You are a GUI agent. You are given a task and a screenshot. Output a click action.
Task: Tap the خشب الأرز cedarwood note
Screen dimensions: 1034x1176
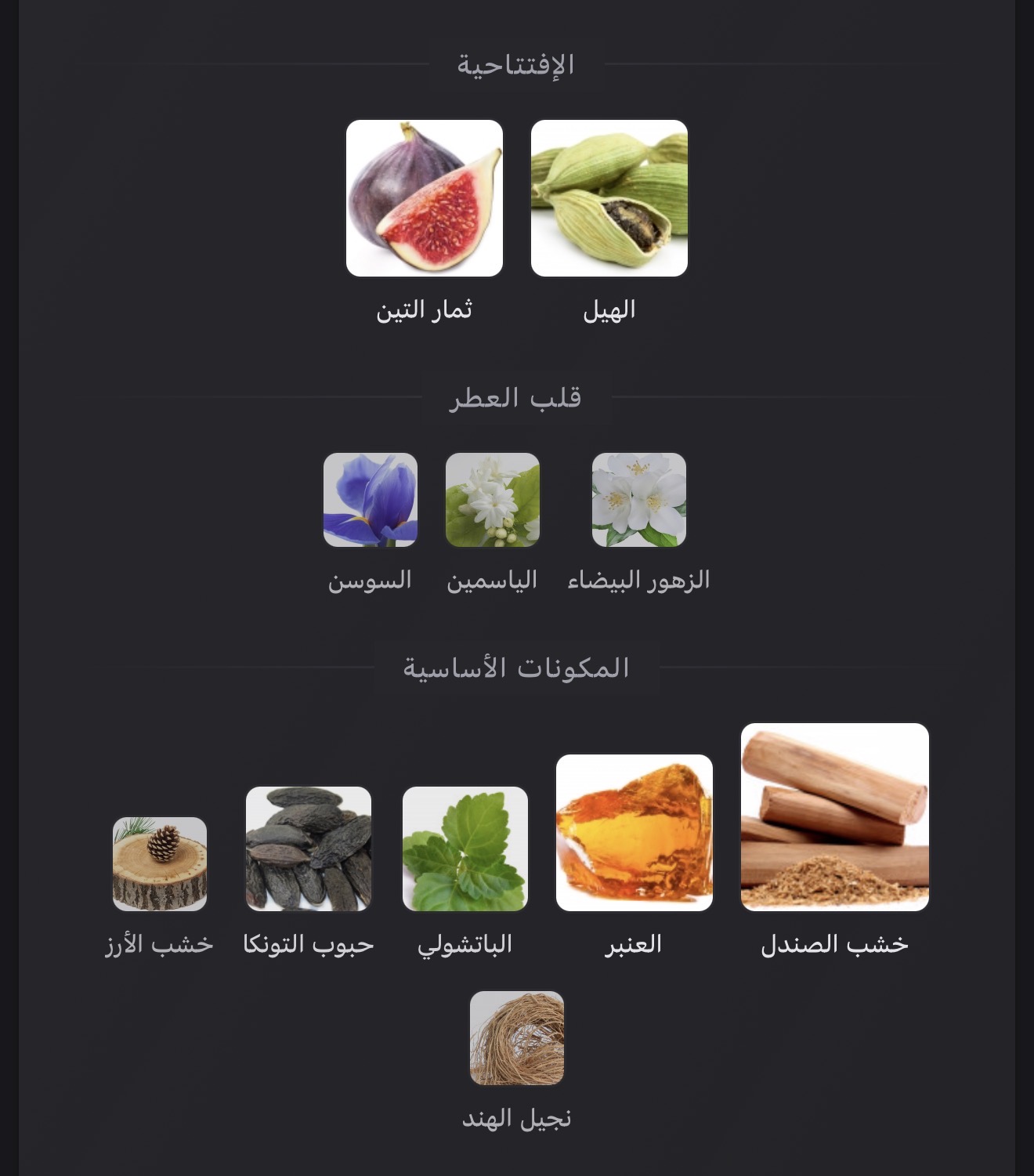tap(160, 864)
